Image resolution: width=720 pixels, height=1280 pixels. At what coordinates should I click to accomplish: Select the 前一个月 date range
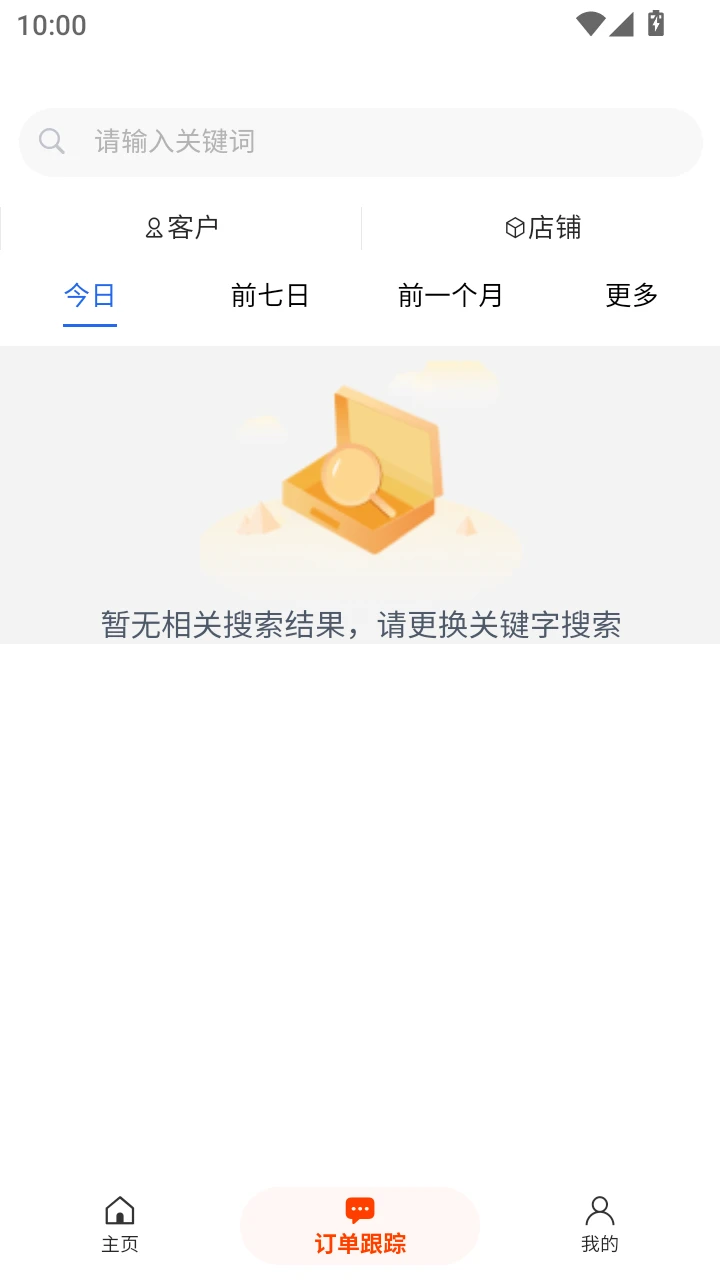449,295
